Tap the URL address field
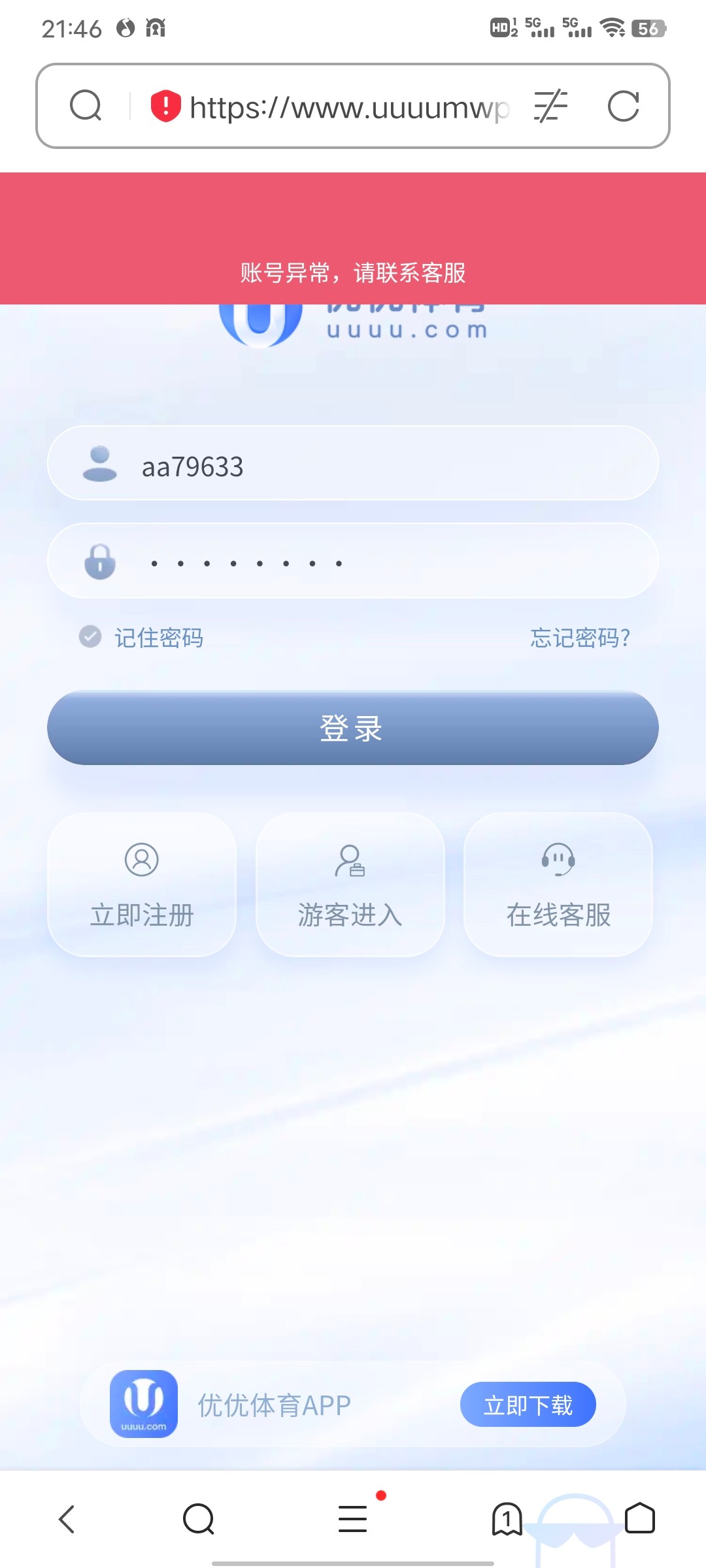Viewport: 706px width, 1568px height. pos(348,107)
